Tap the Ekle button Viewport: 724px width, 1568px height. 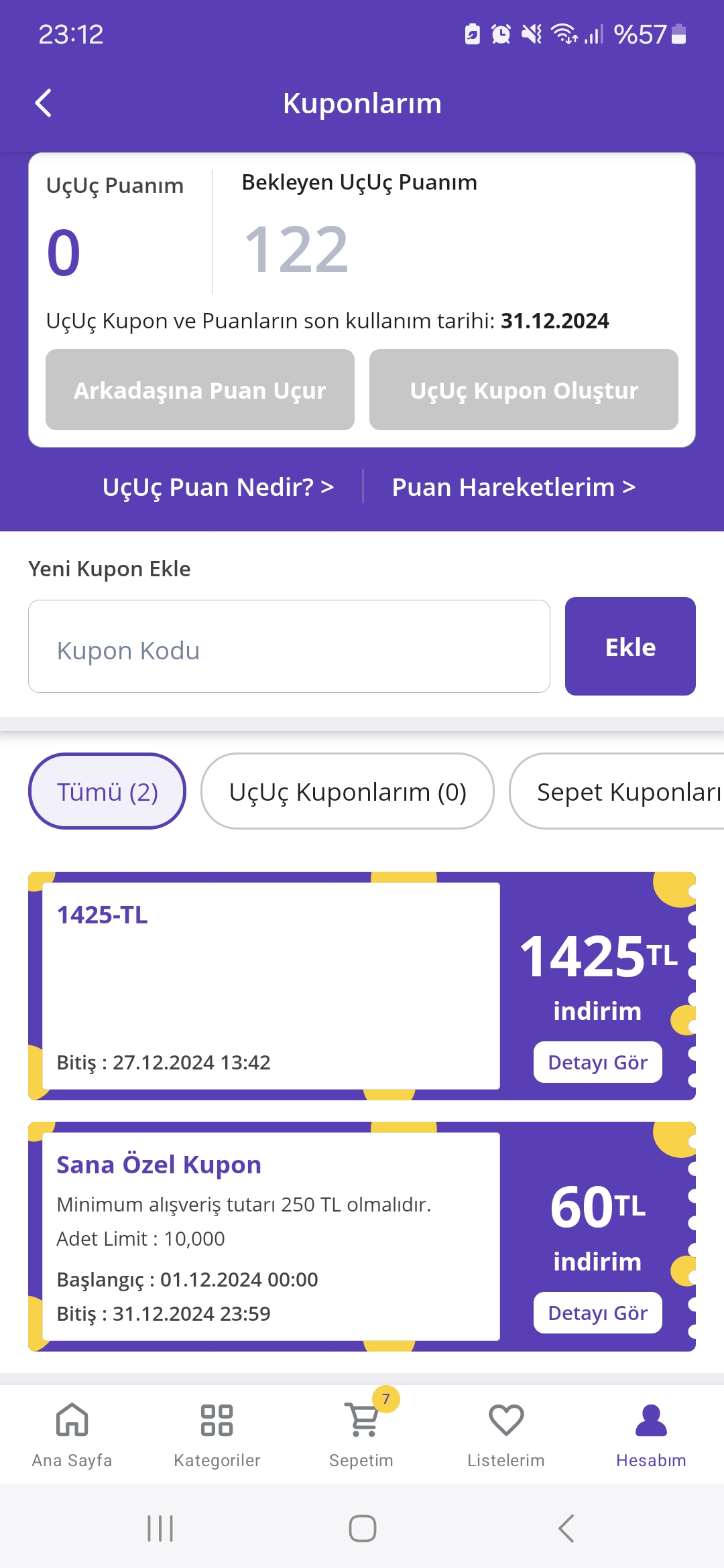630,647
